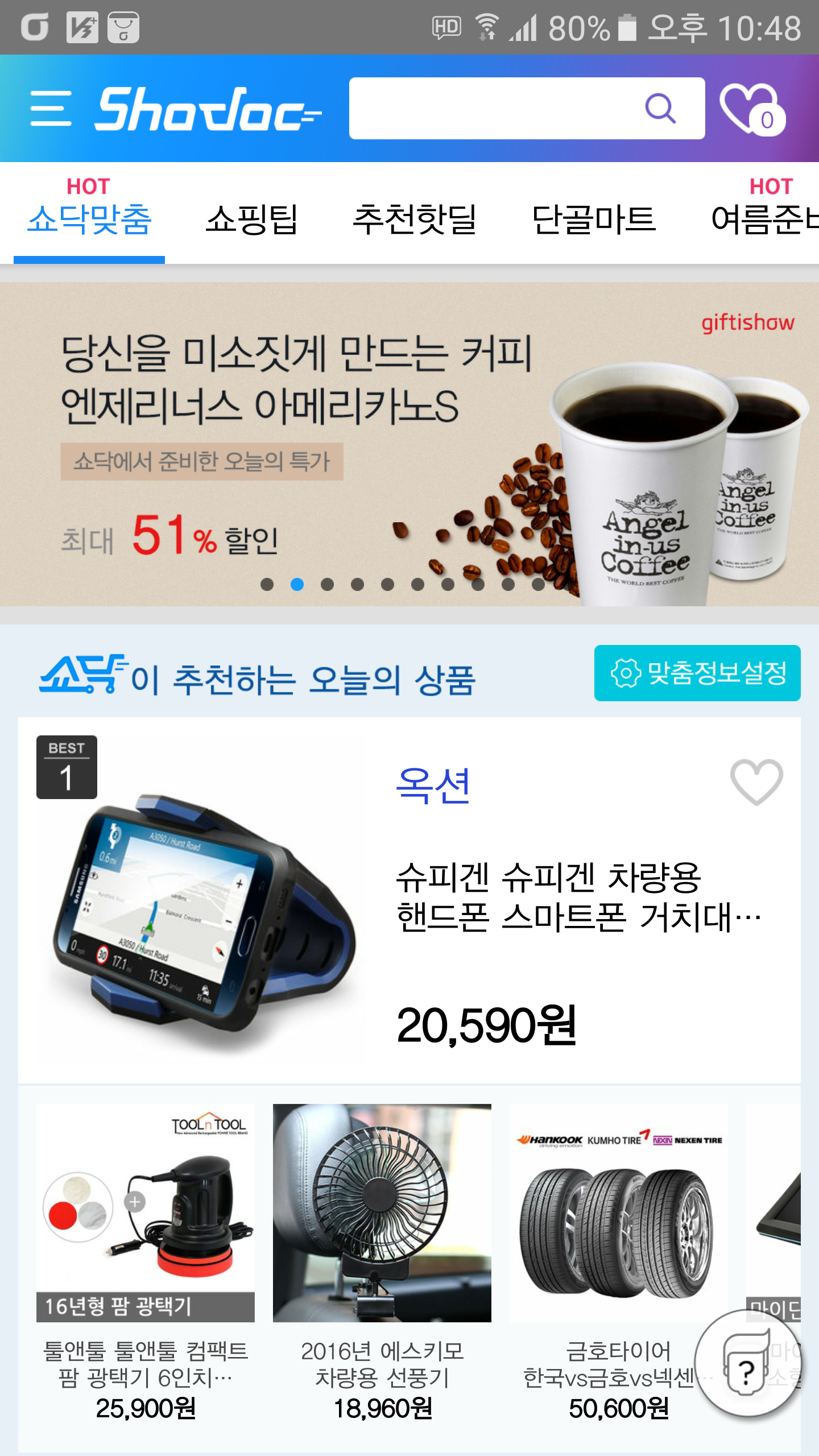Switch to the 추천핫딜 tab
Viewport: 819px width, 1456px height.
(x=415, y=218)
